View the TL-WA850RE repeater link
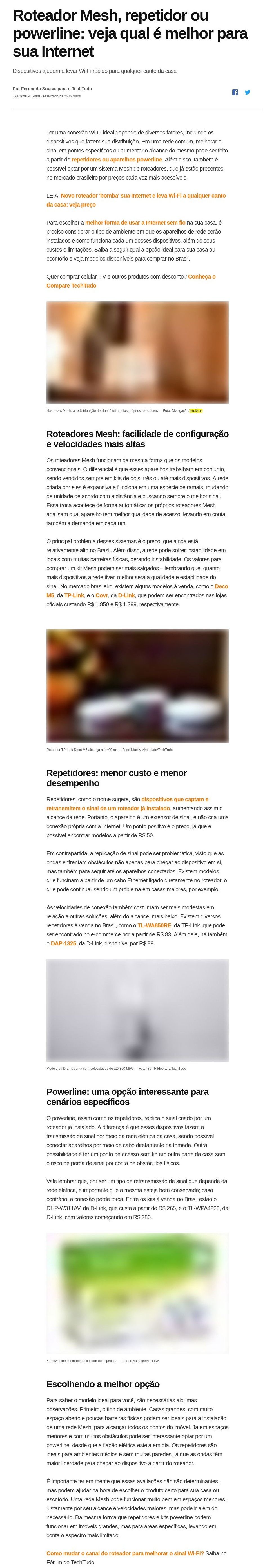The width and height of the screenshot is (265, 1568). tap(154, 925)
